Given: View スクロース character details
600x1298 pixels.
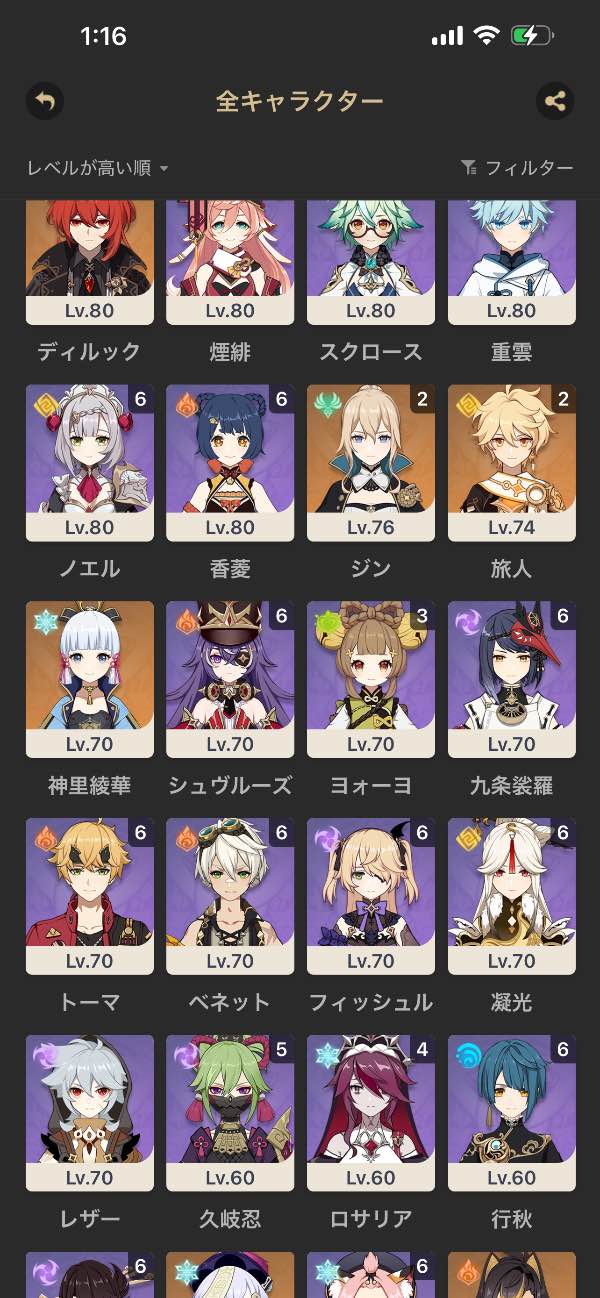Looking at the screenshot, I should (x=371, y=262).
